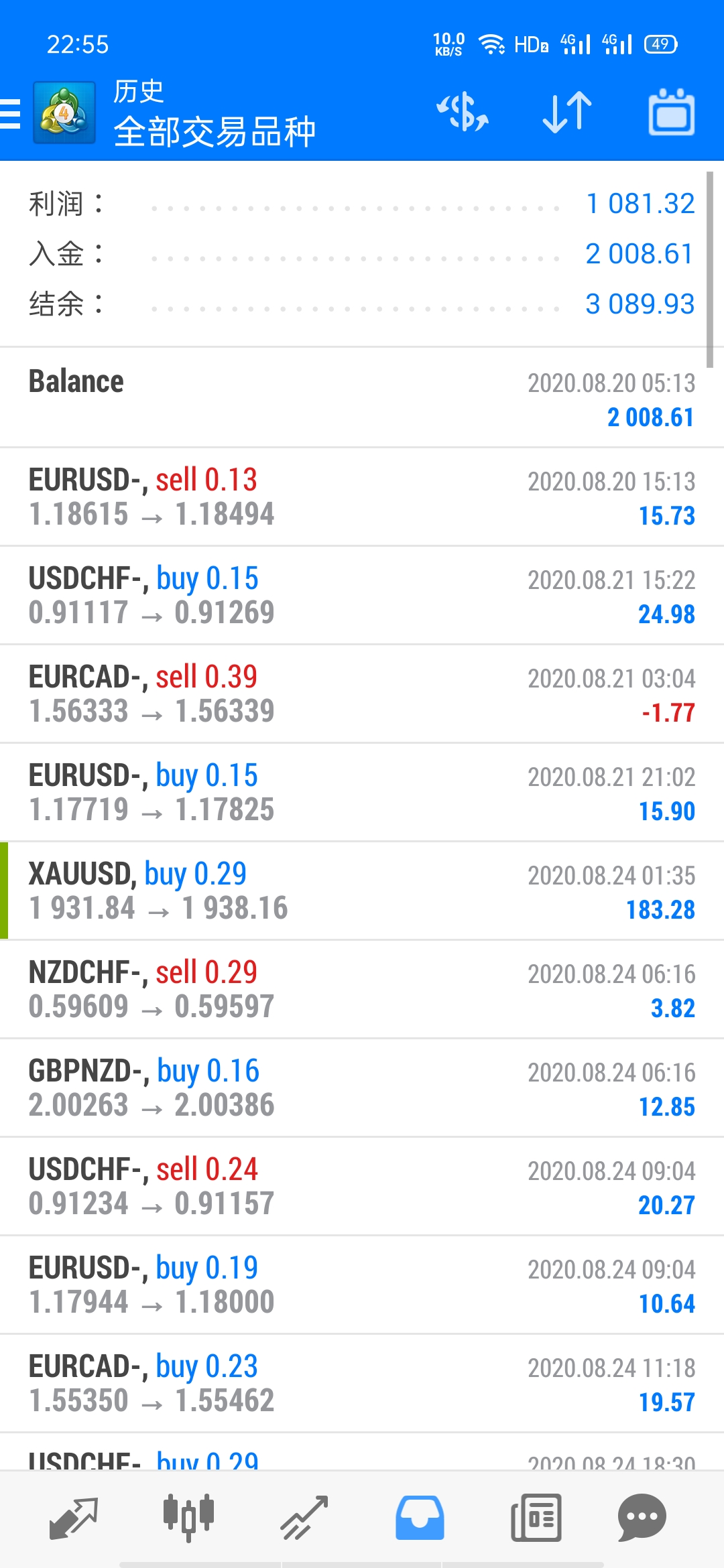Viewport: 724px width, 1568px height.
Task: Select the XAUUSD buy 0.29 trade
Action: [x=362, y=891]
